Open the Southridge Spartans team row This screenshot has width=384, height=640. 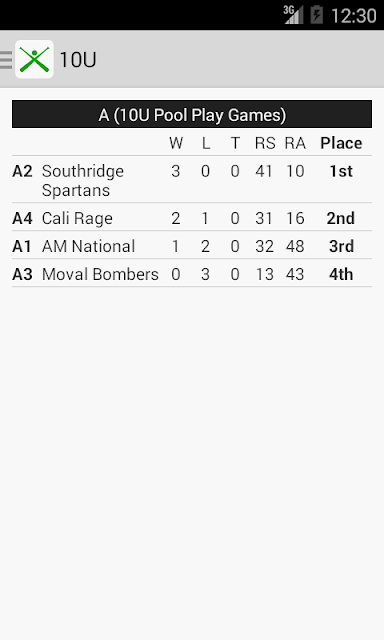coord(192,180)
